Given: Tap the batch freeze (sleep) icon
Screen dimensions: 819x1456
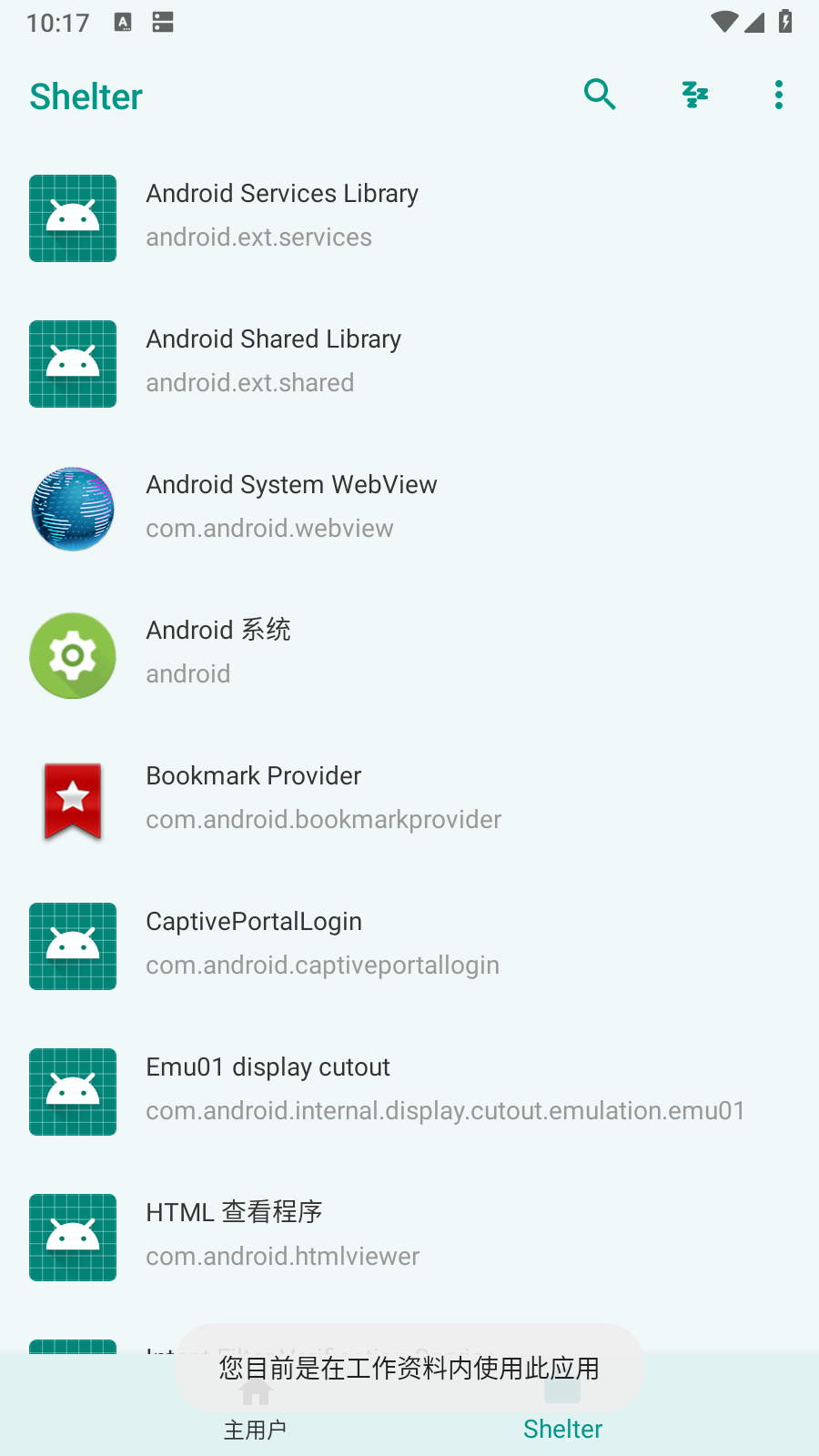Looking at the screenshot, I should point(695,95).
